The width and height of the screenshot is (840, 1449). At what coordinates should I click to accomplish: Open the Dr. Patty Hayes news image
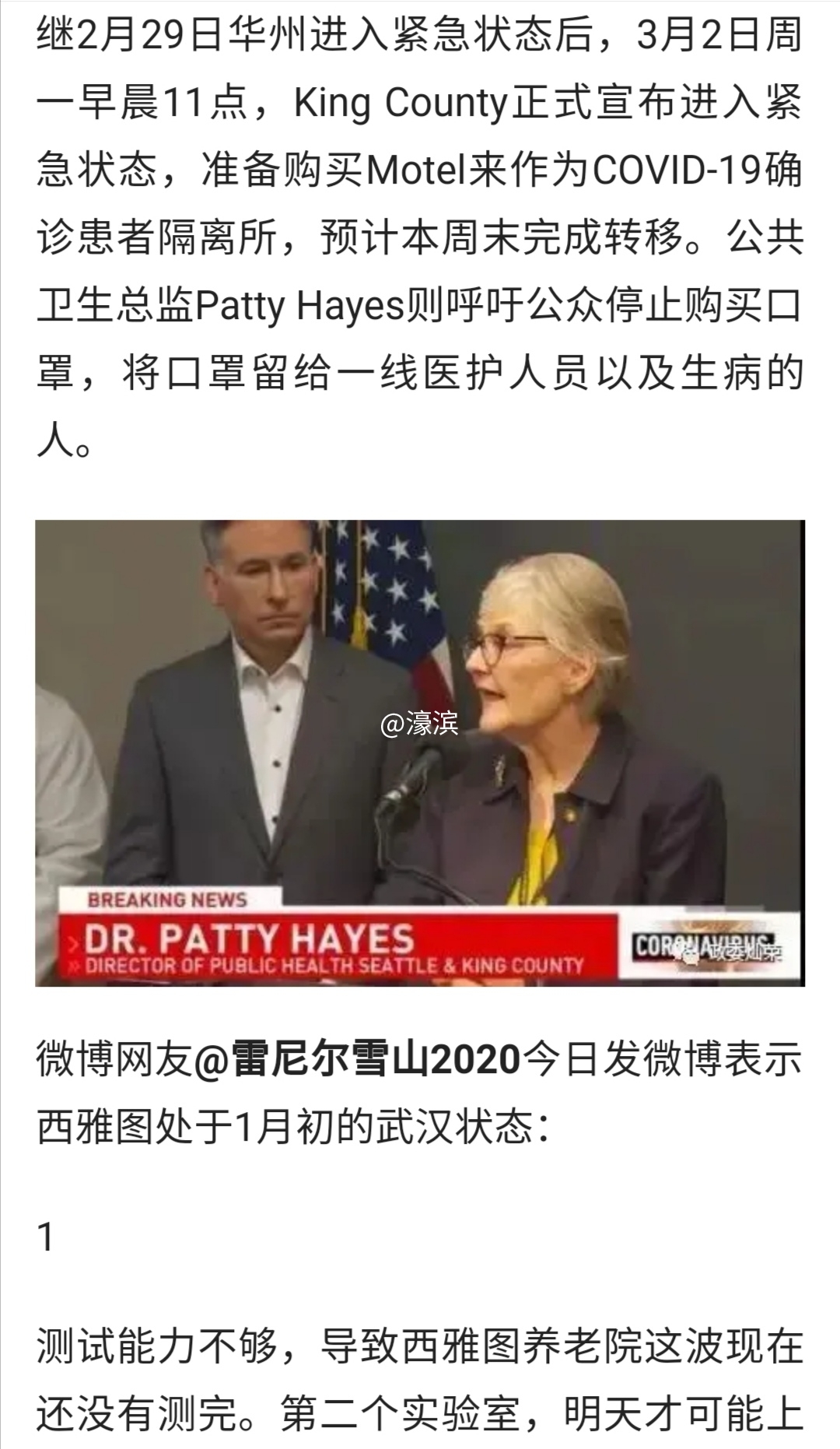point(420,753)
